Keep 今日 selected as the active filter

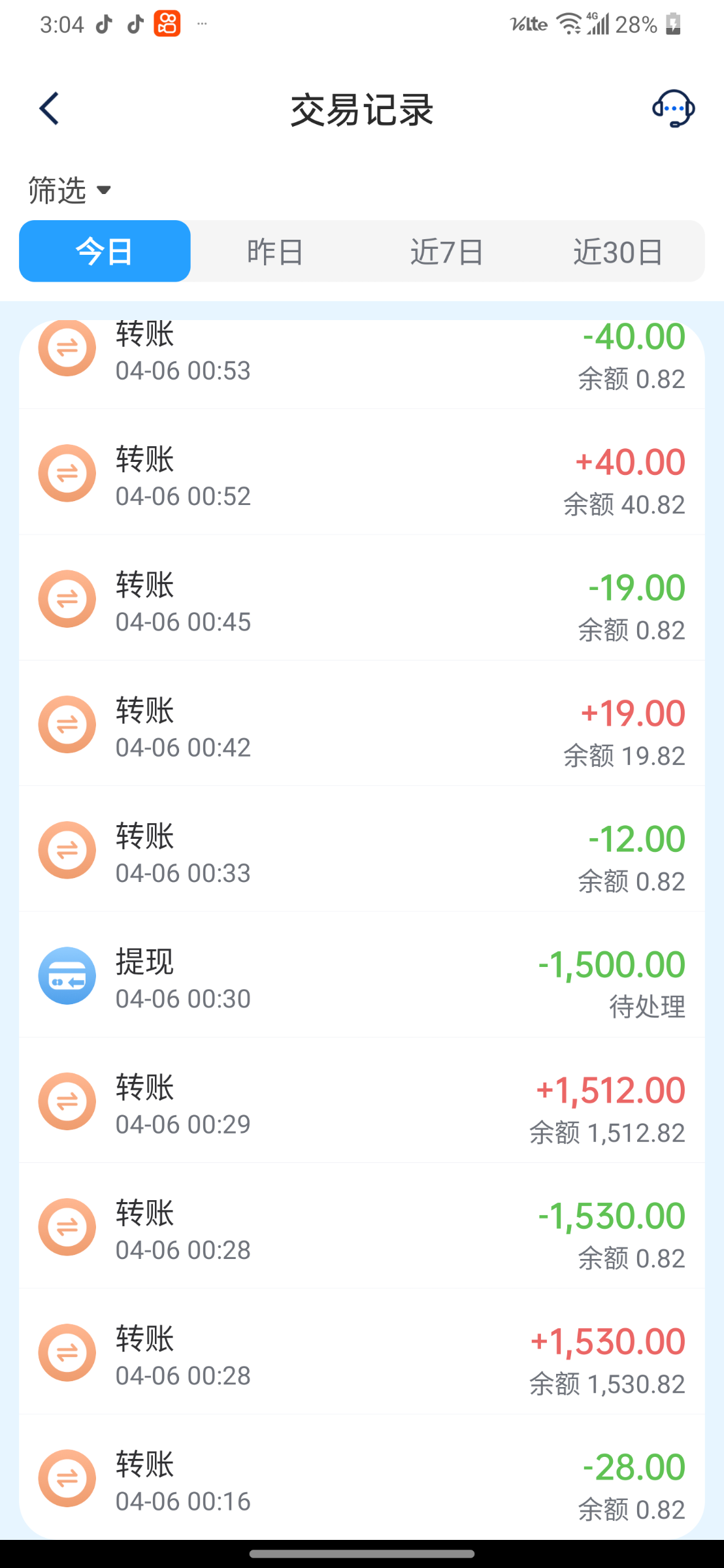(x=105, y=251)
